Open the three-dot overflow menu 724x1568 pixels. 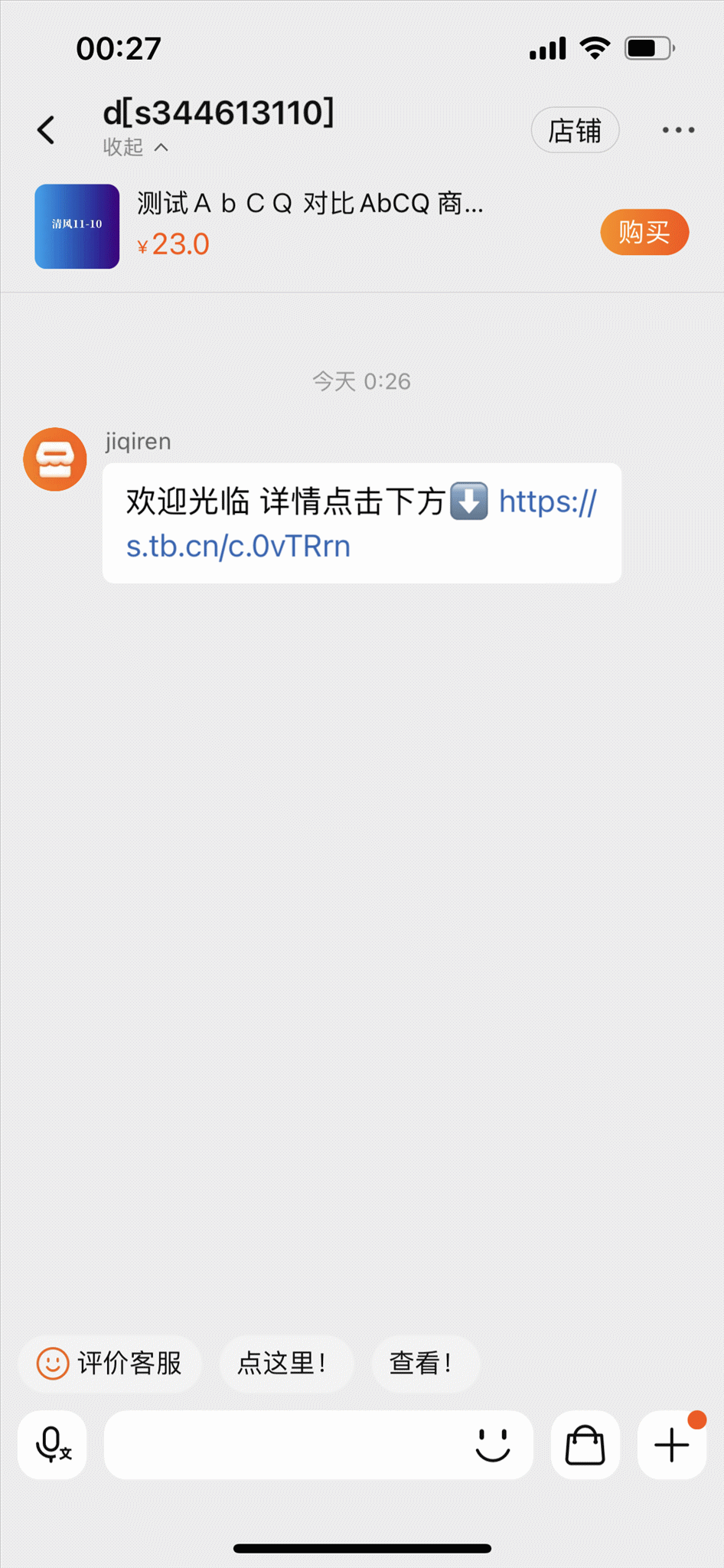(678, 130)
